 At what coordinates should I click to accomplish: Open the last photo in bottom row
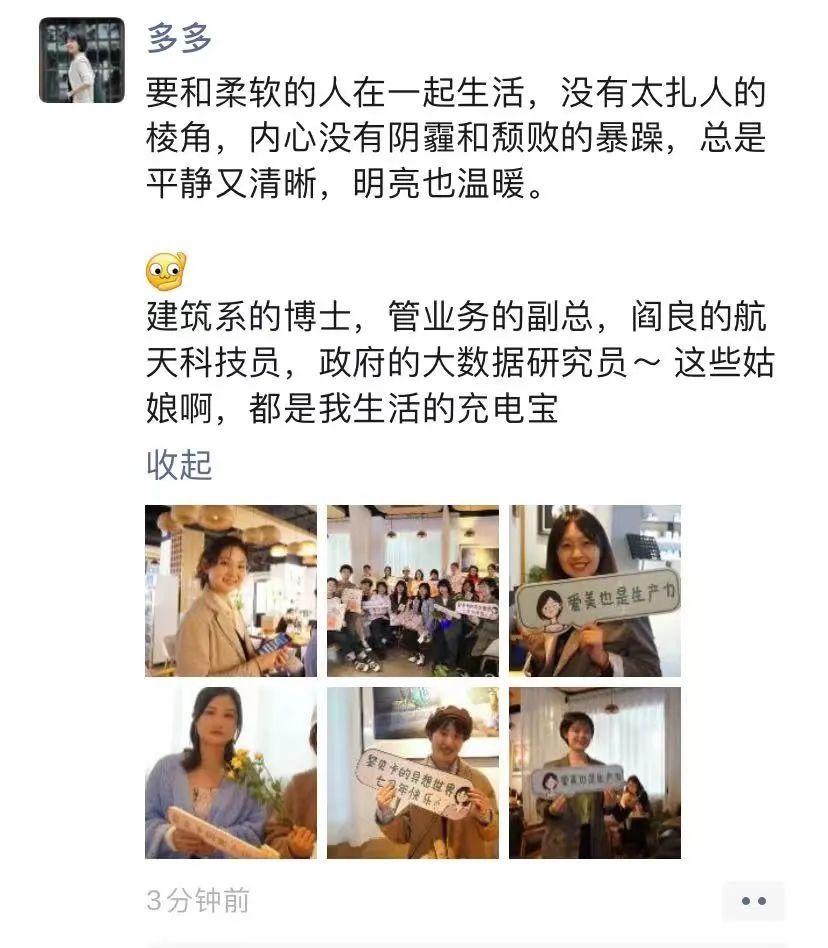pos(595,773)
